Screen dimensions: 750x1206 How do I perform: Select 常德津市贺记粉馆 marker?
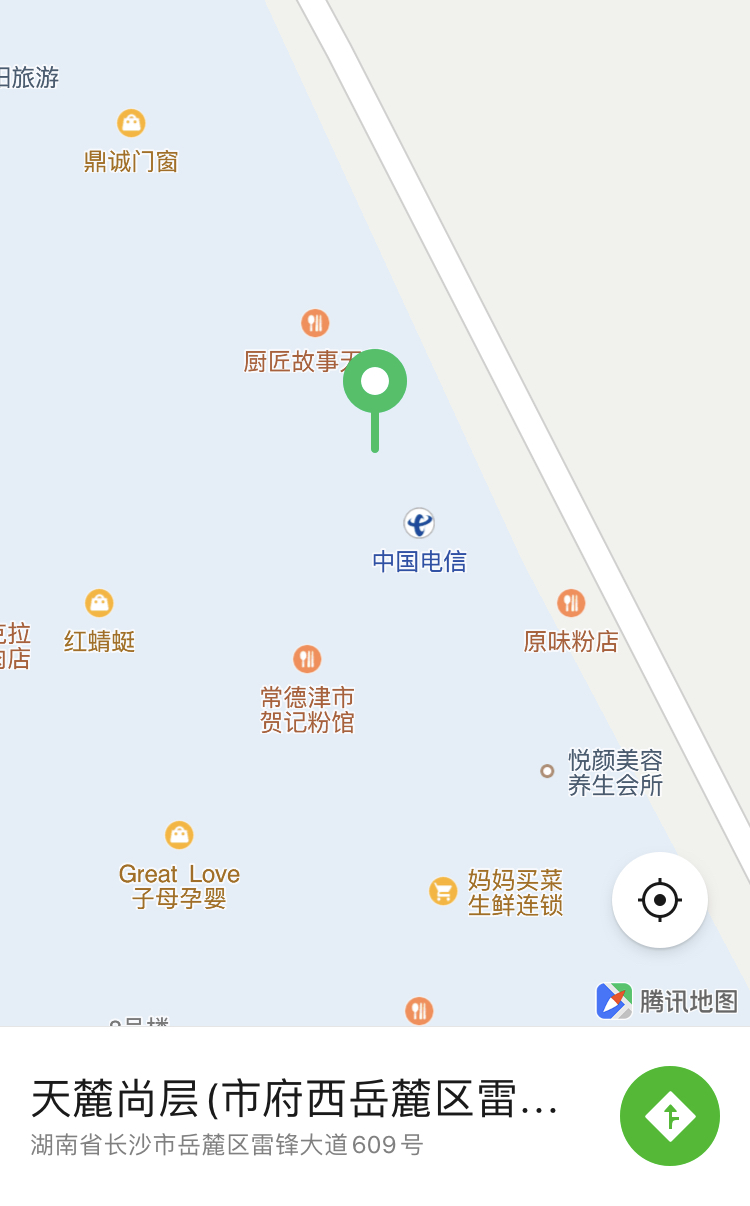point(307,660)
